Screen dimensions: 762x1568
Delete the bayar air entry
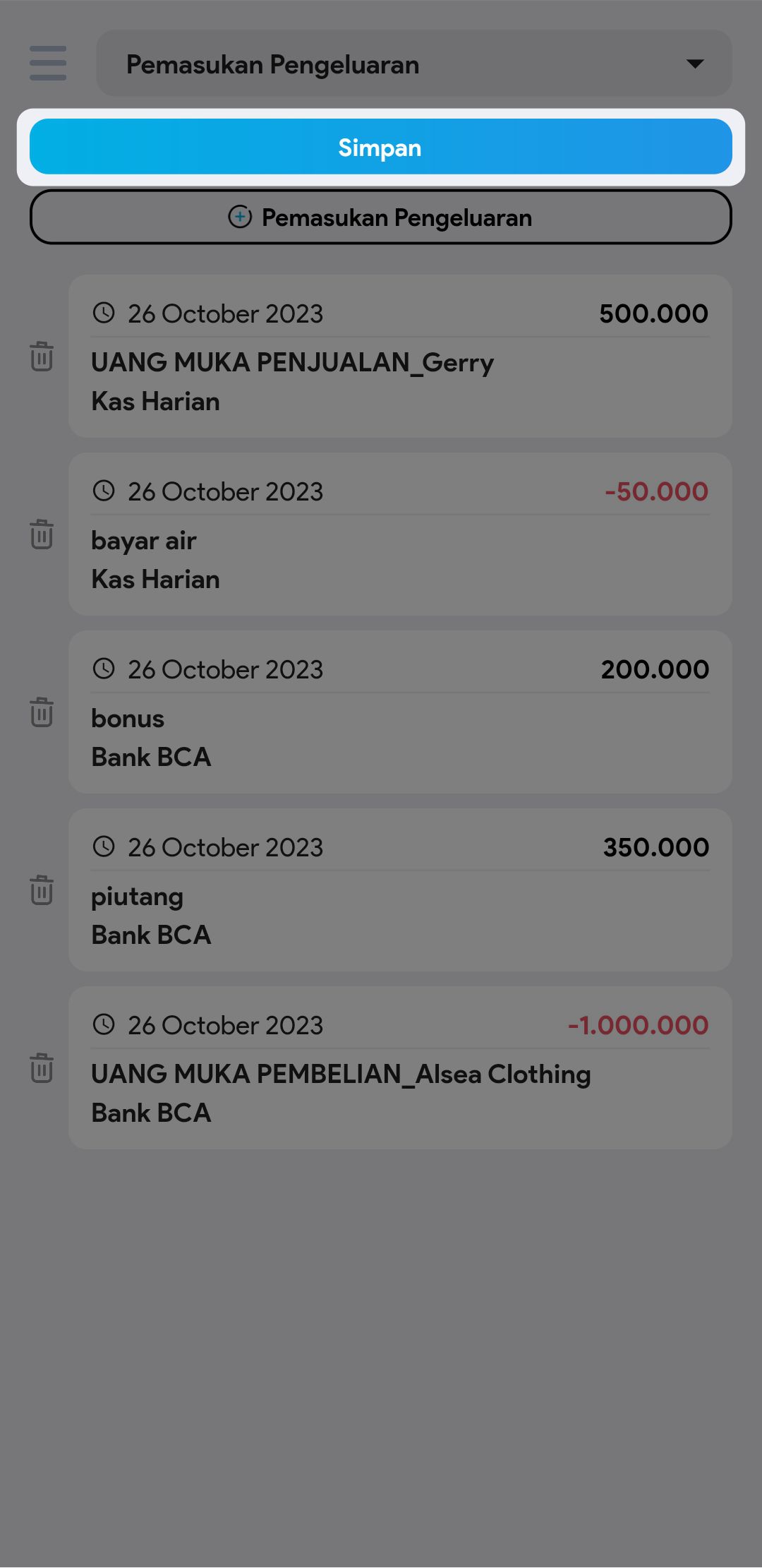42,534
